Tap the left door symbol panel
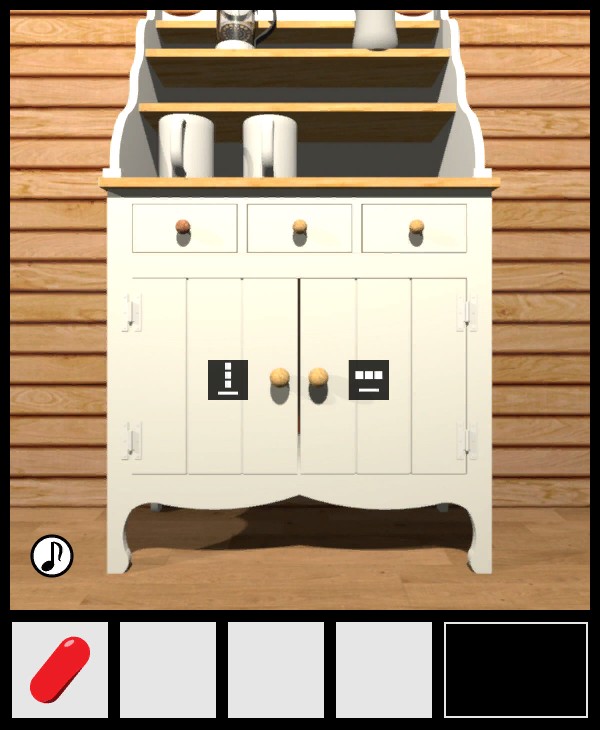 228,380
